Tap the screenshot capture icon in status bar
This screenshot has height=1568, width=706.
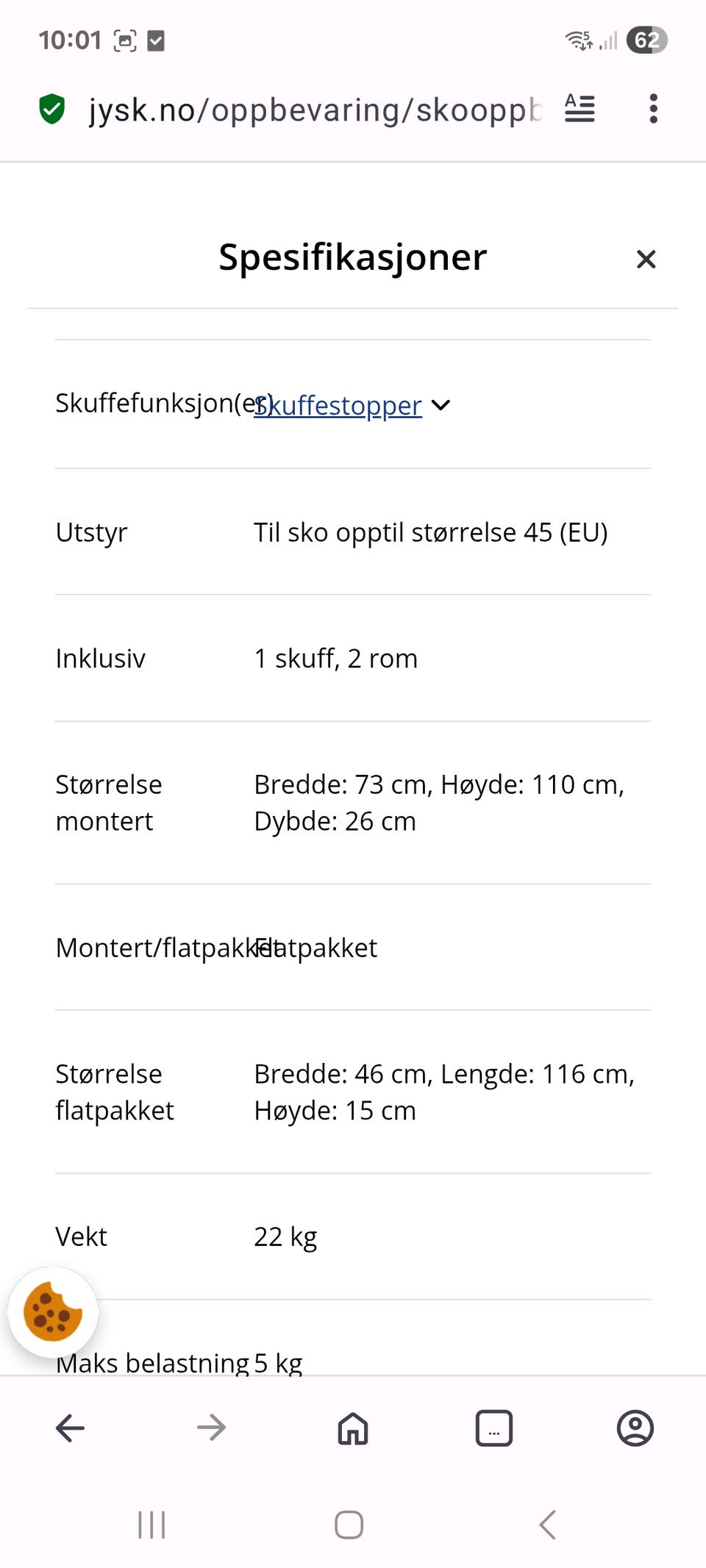coord(124,40)
